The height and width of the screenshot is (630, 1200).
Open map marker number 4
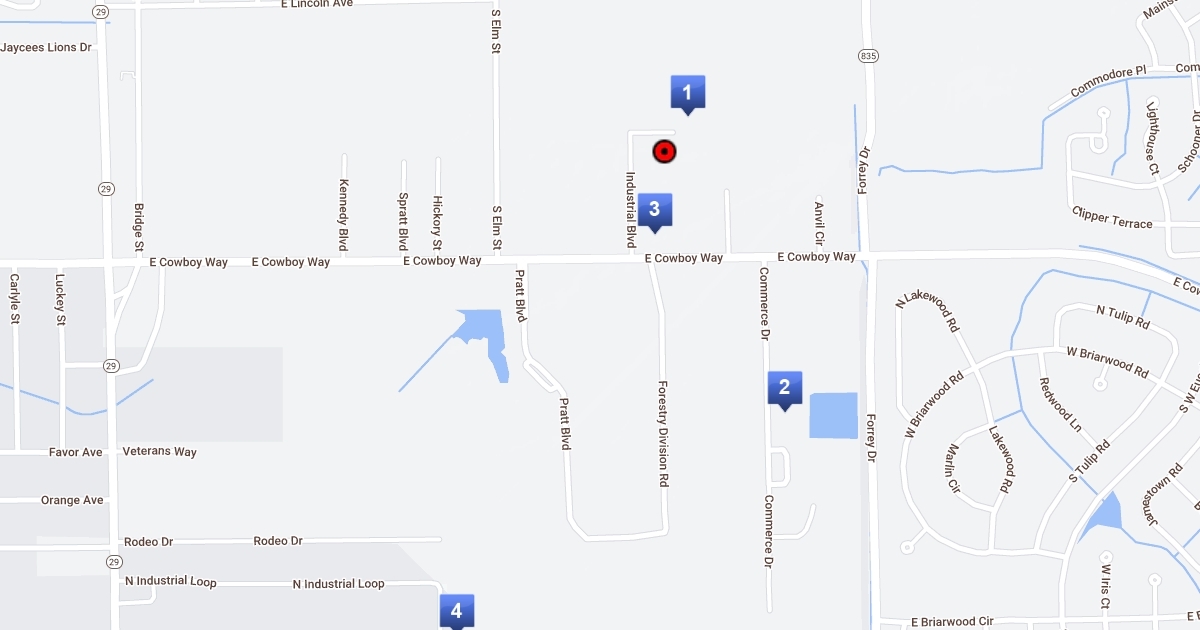coord(456,611)
